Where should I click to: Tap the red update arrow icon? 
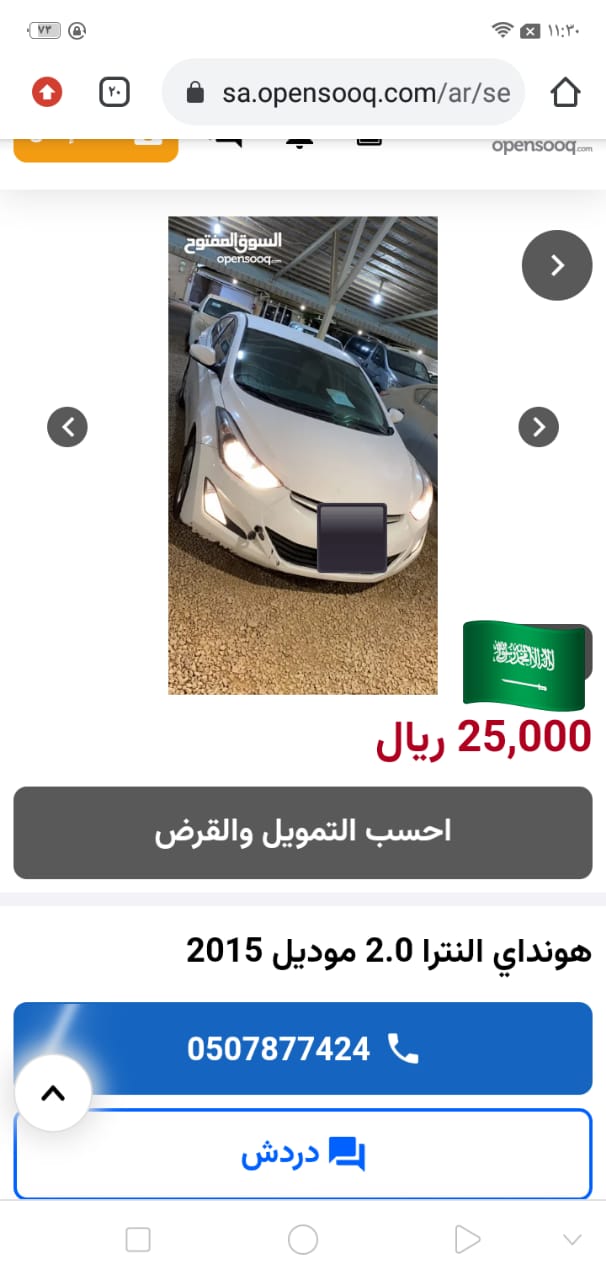(x=47, y=93)
